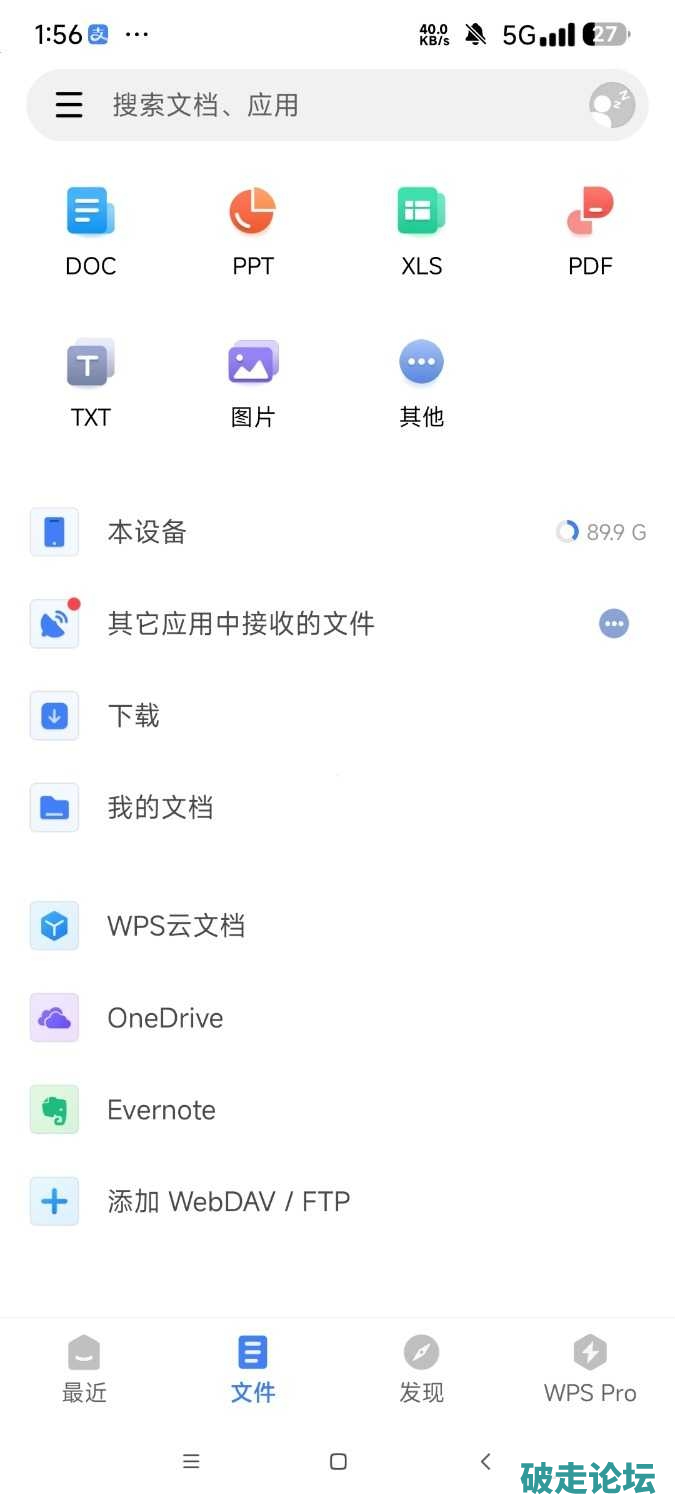Open the 其他 file category
The width and height of the screenshot is (675, 1500).
421,382
